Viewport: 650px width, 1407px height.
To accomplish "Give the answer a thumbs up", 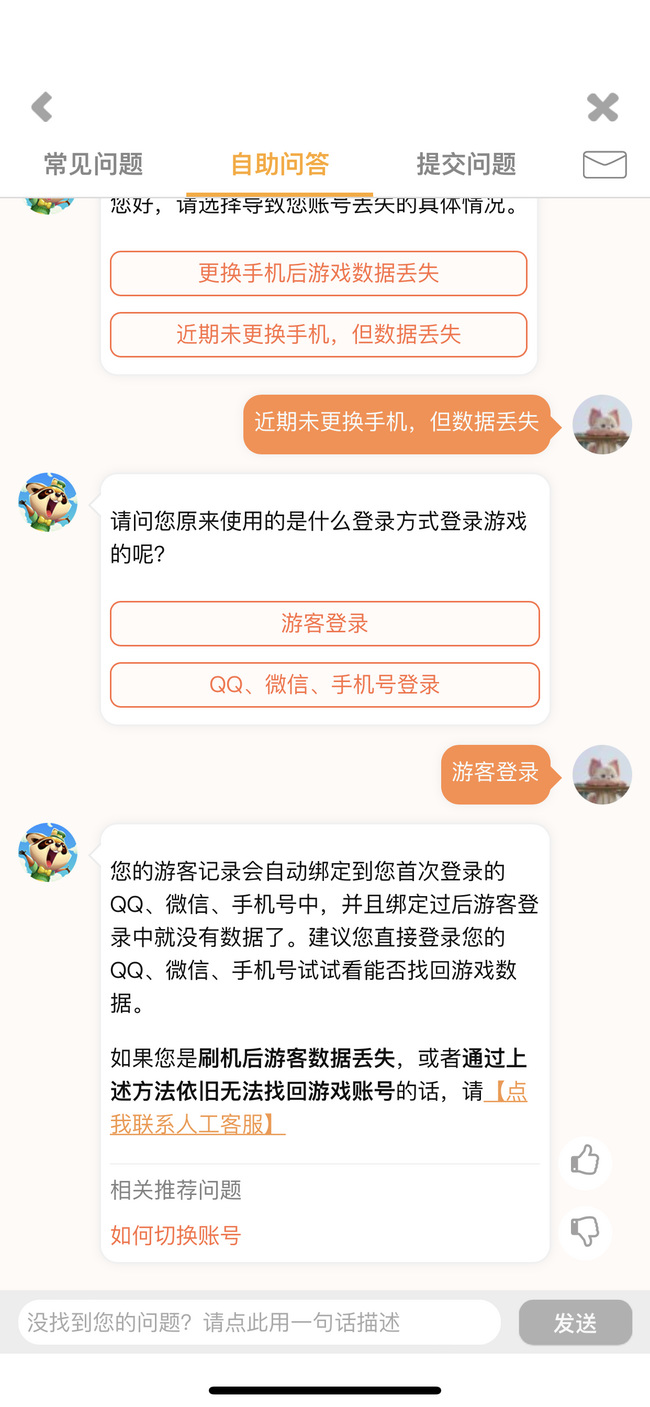I will (x=585, y=1161).
